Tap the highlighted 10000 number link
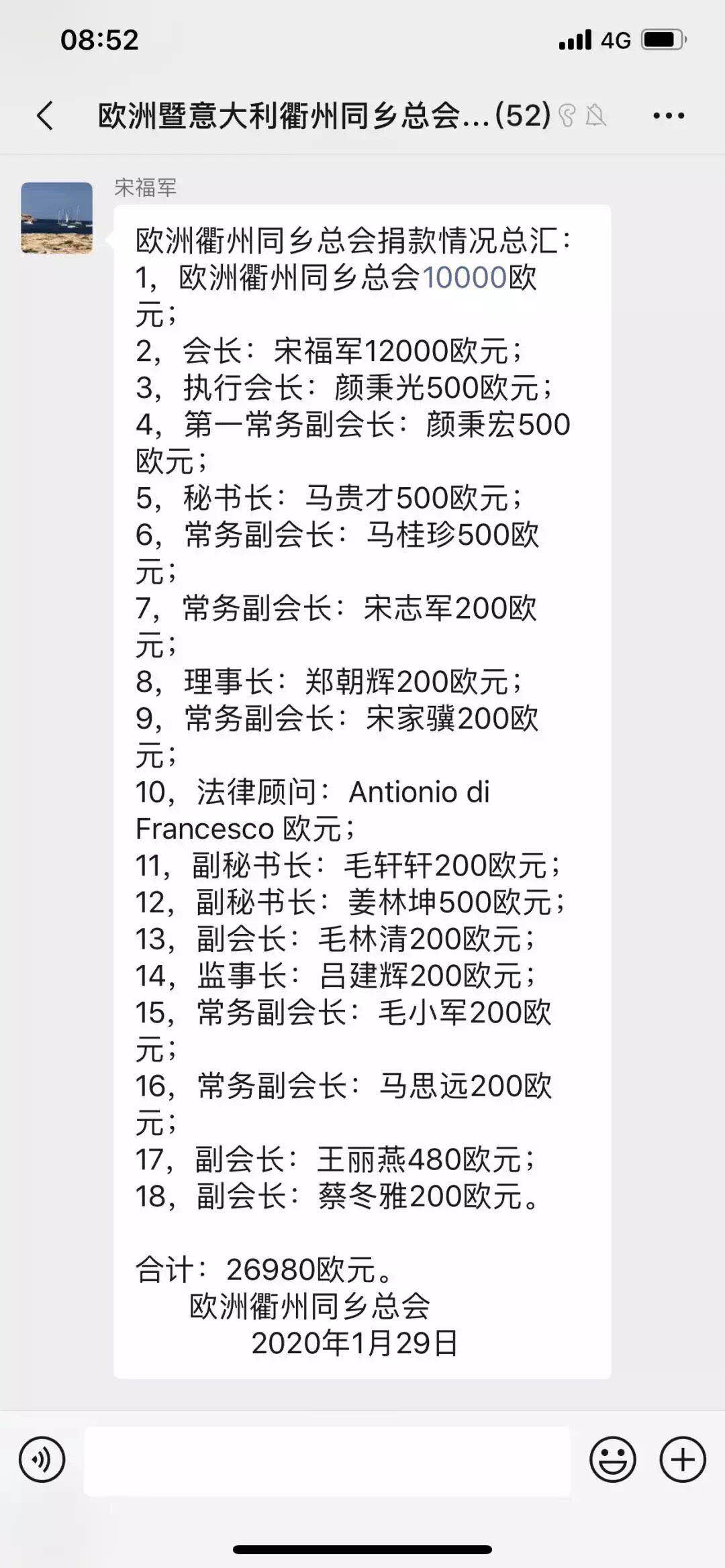This screenshot has height=1568, width=725. (x=464, y=277)
